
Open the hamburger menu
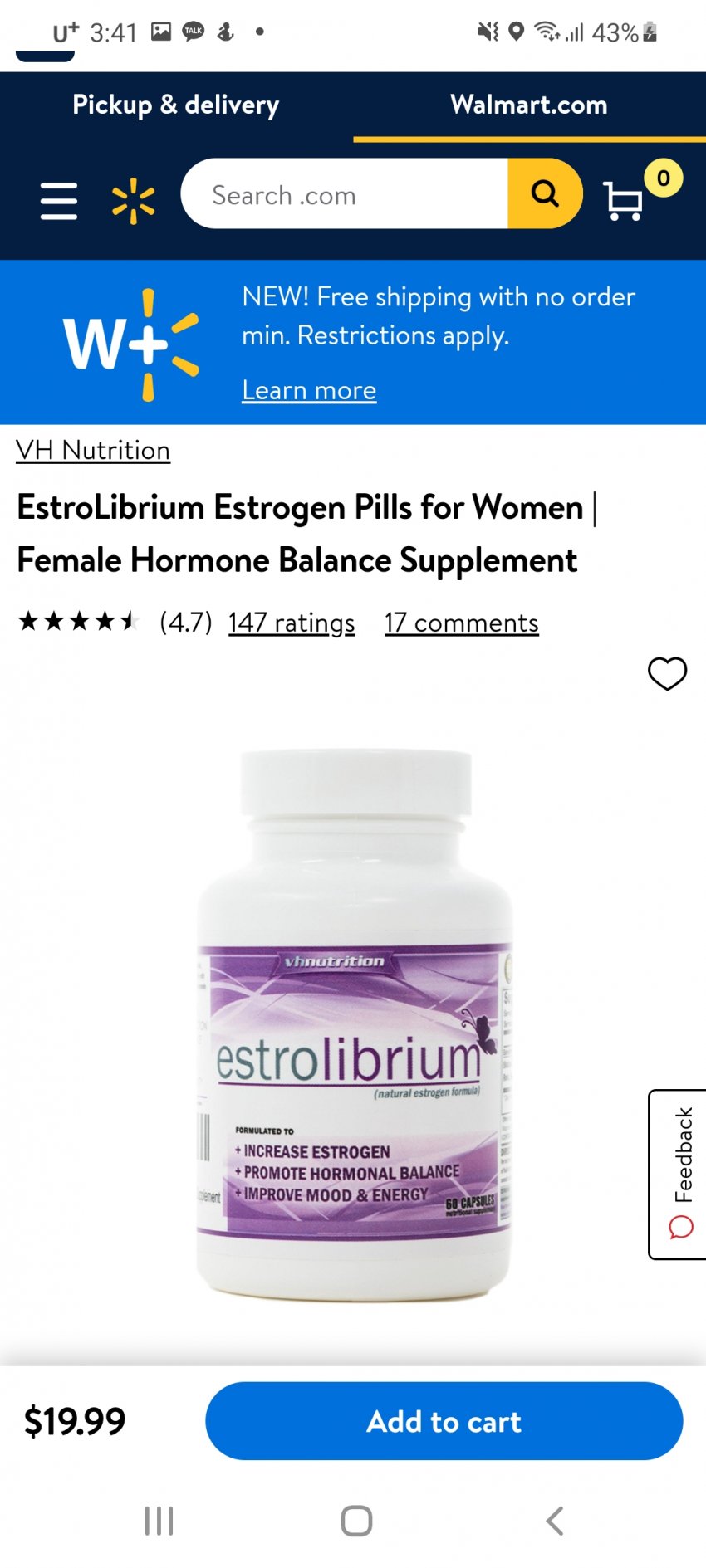click(59, 201)
